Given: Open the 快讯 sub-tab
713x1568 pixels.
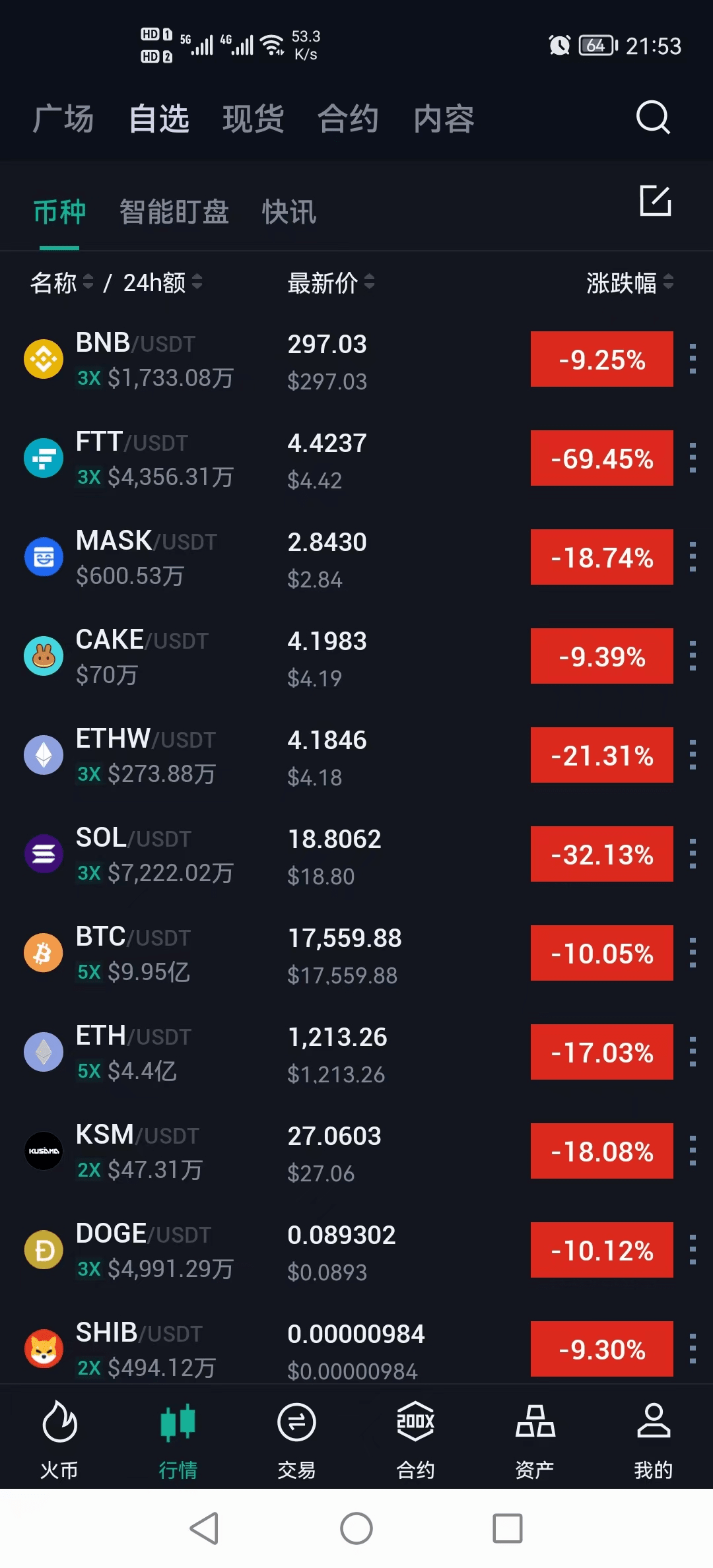Looking at the screenshot, I should pyautogui.click(x=289, y=212).
